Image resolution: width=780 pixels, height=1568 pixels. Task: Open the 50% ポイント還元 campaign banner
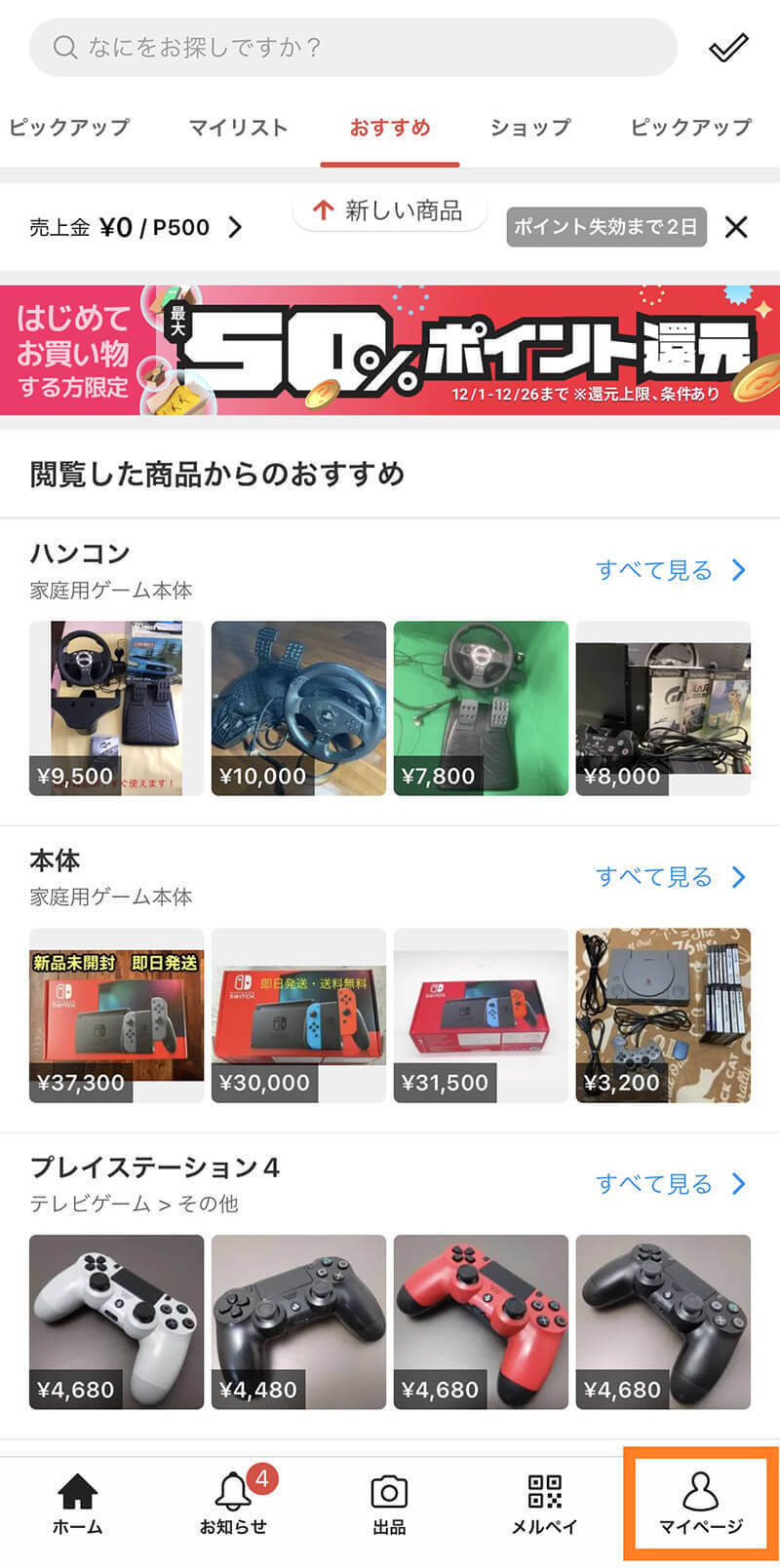390,351
